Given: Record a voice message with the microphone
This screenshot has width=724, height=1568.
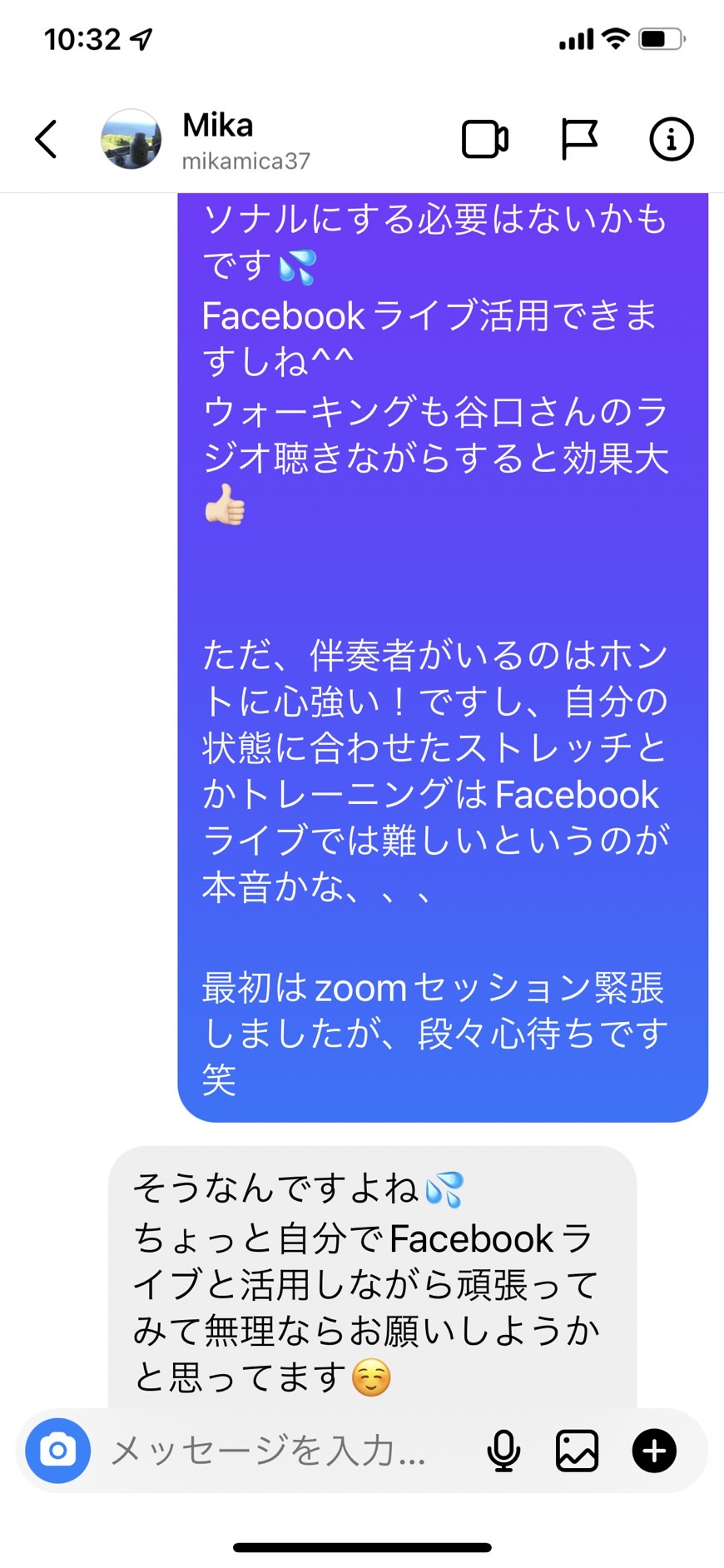Looking at the screenshot, I should click(x=503, y=1451).
